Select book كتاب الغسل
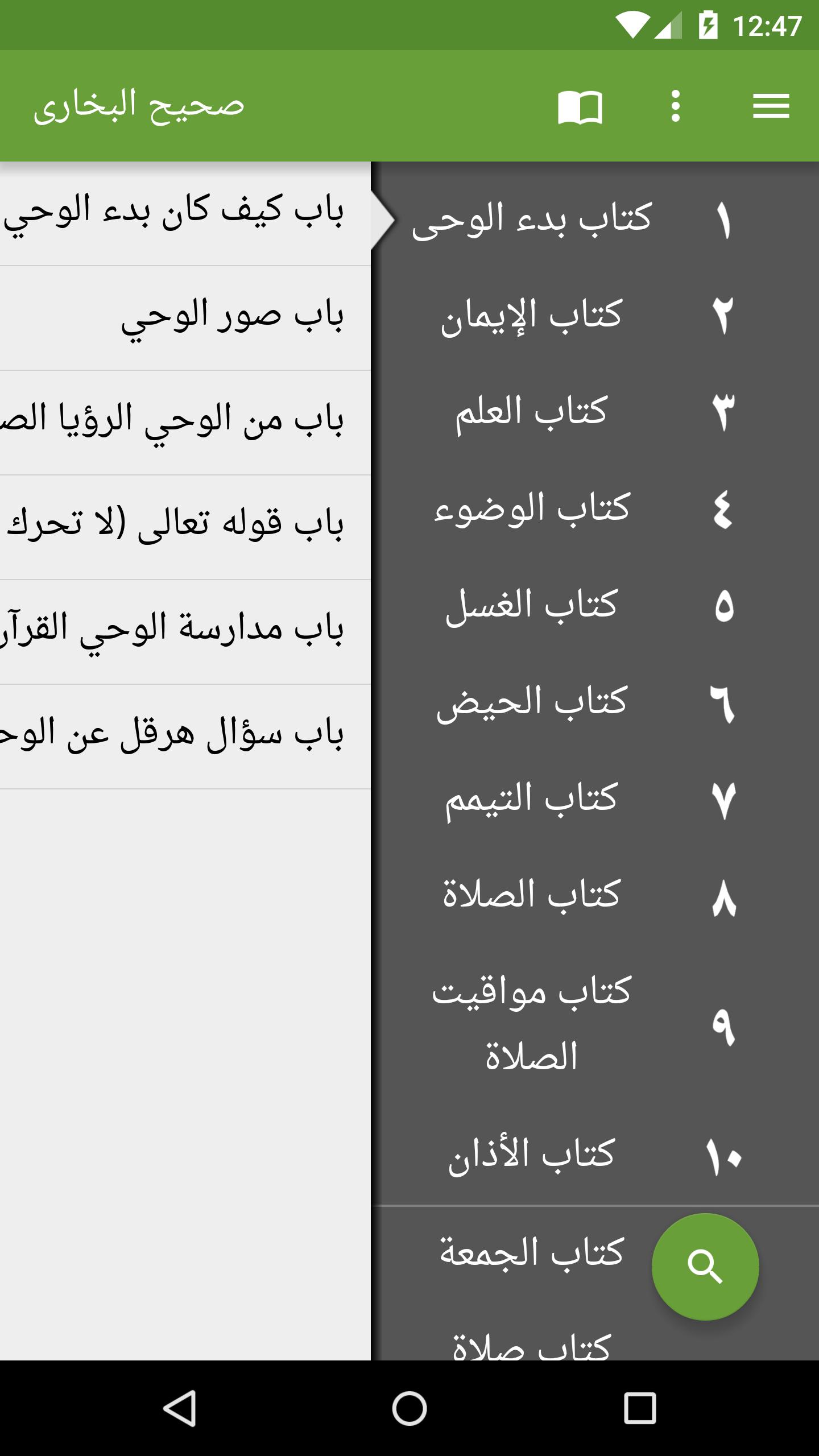 (x=595, y=606)
